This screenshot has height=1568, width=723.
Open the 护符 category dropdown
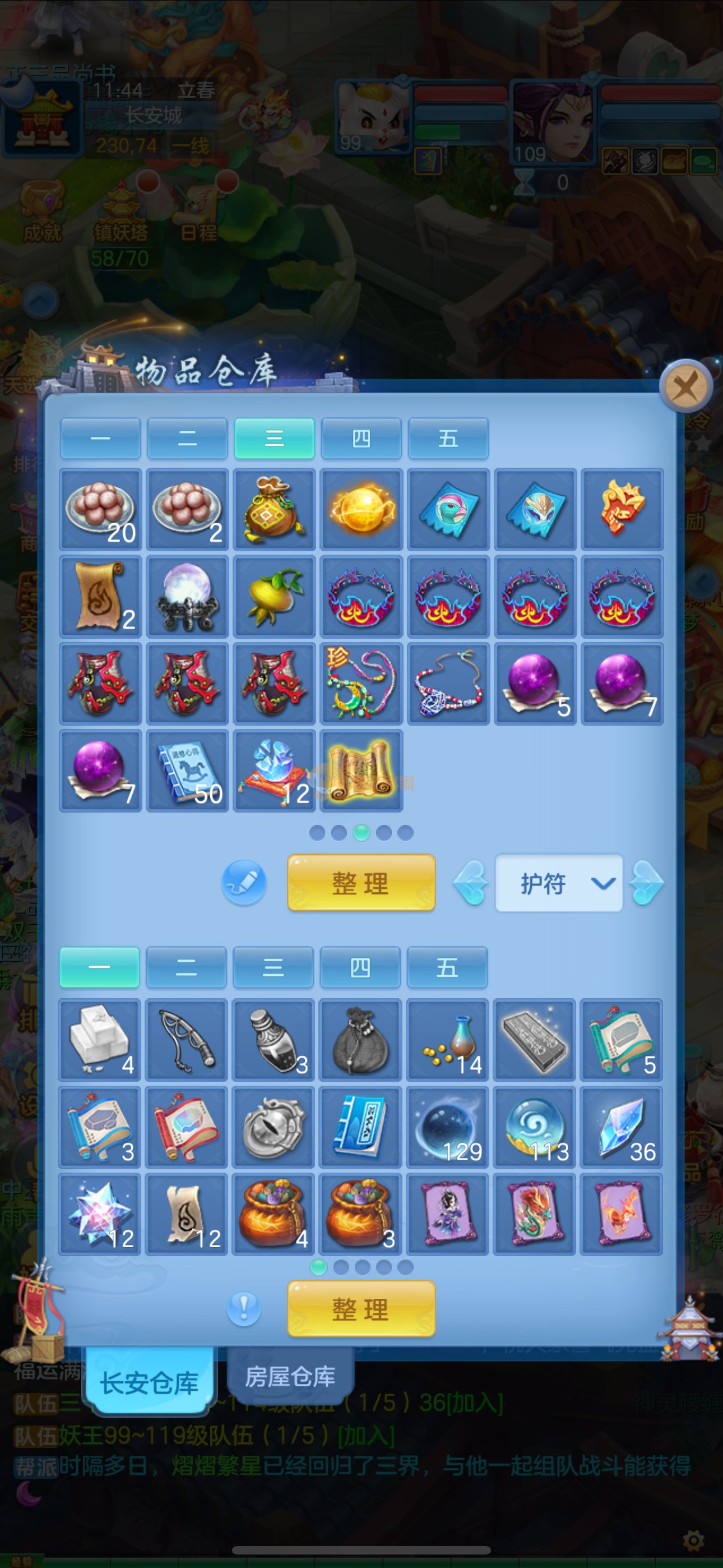559,883
